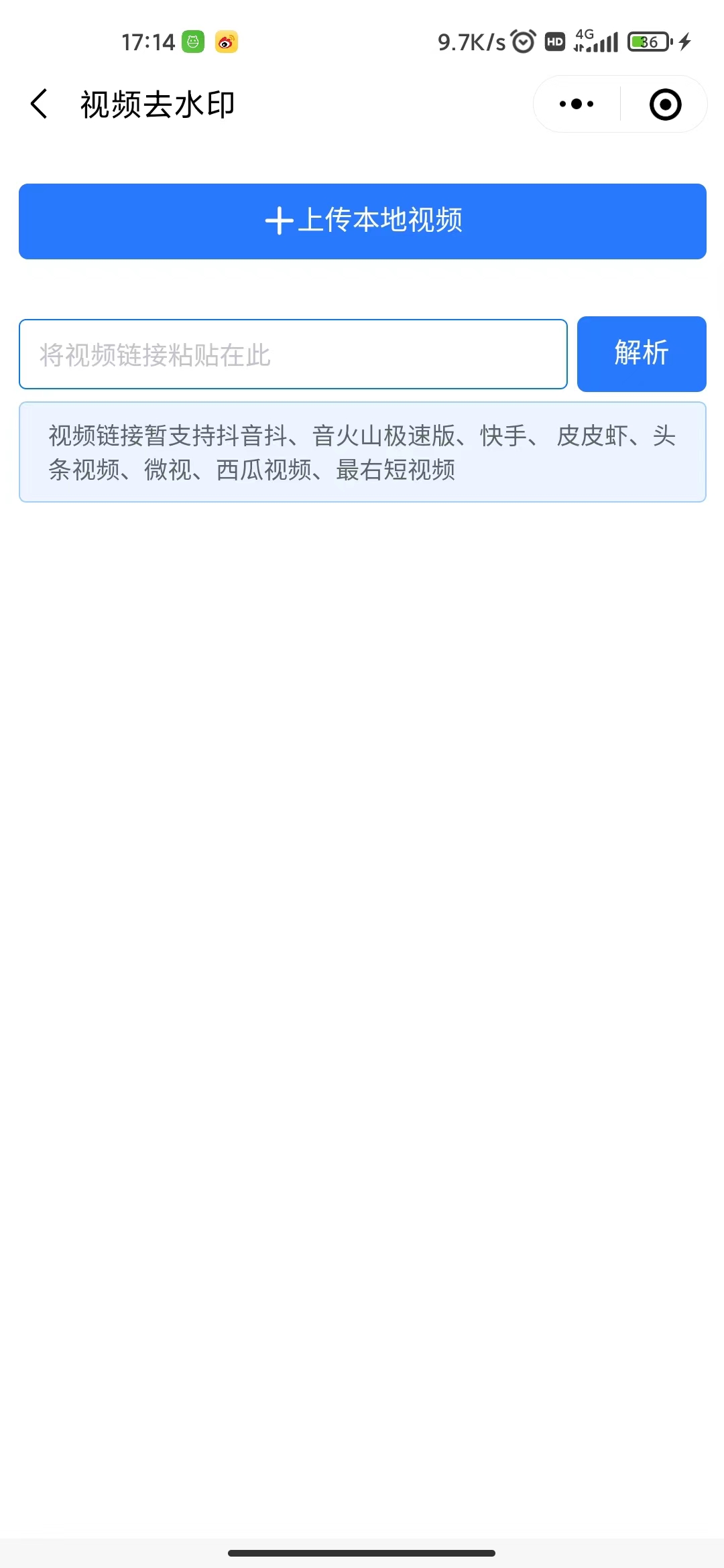The height and width of the screenshot is (1568, 724).
Task: Go back using the top-left arrow
Action: (40, 104)
